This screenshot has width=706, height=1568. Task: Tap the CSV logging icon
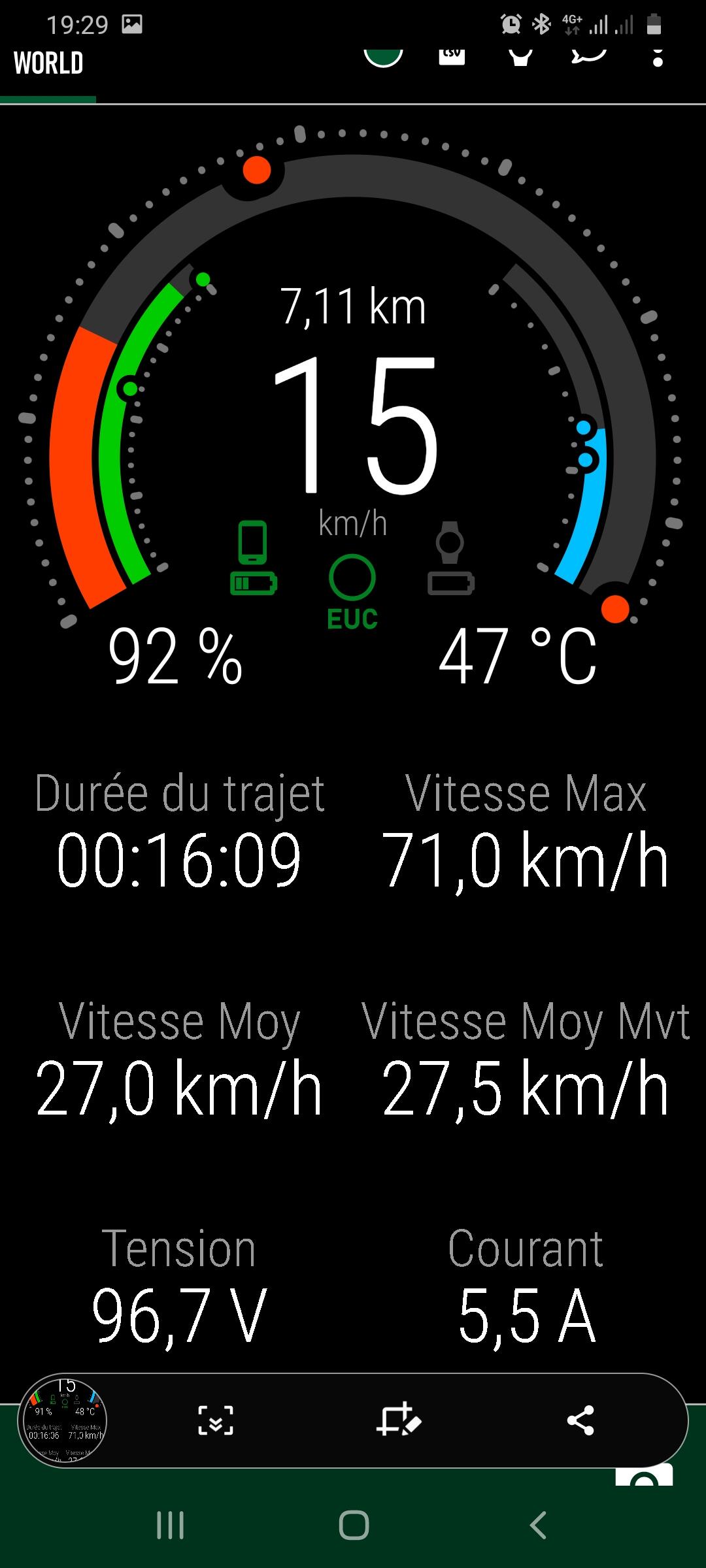tap(452, 57)
